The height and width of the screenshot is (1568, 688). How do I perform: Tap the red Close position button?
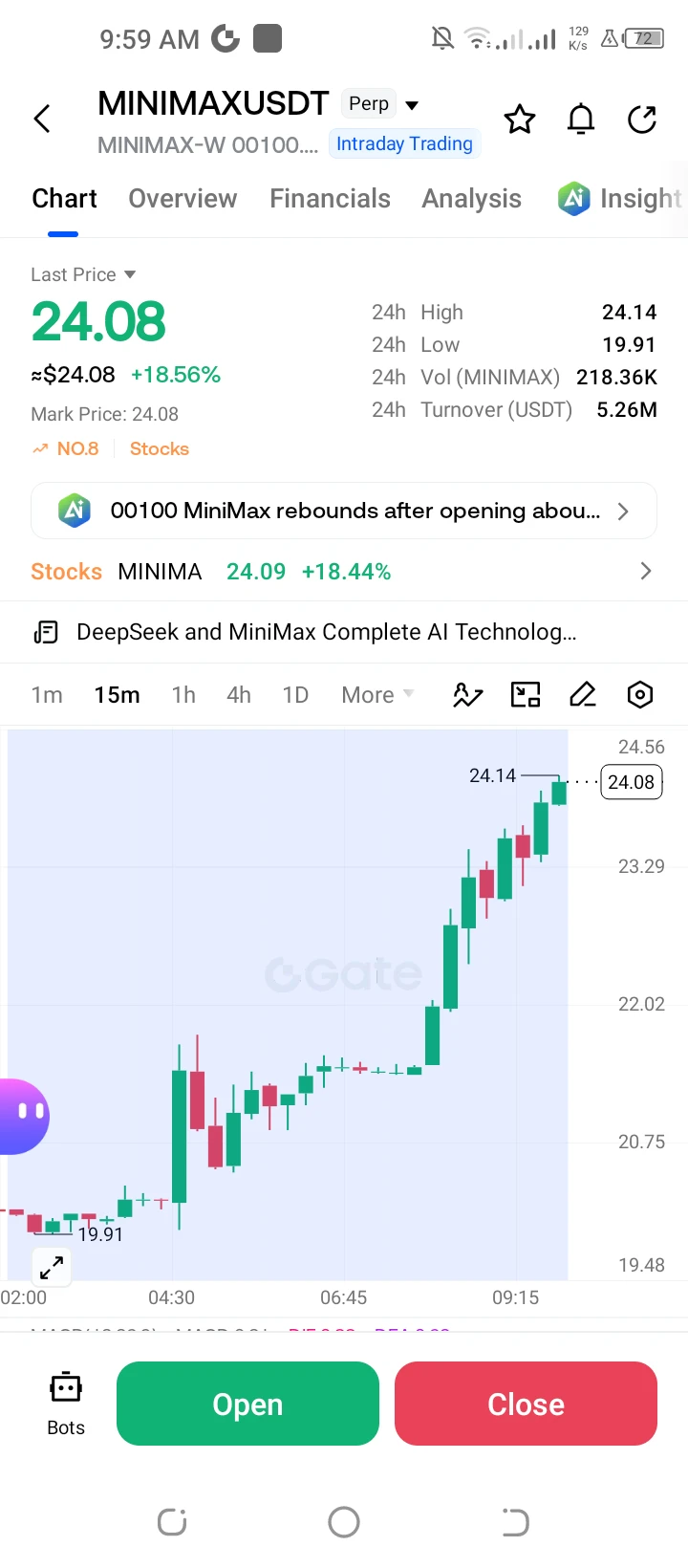526,1404
